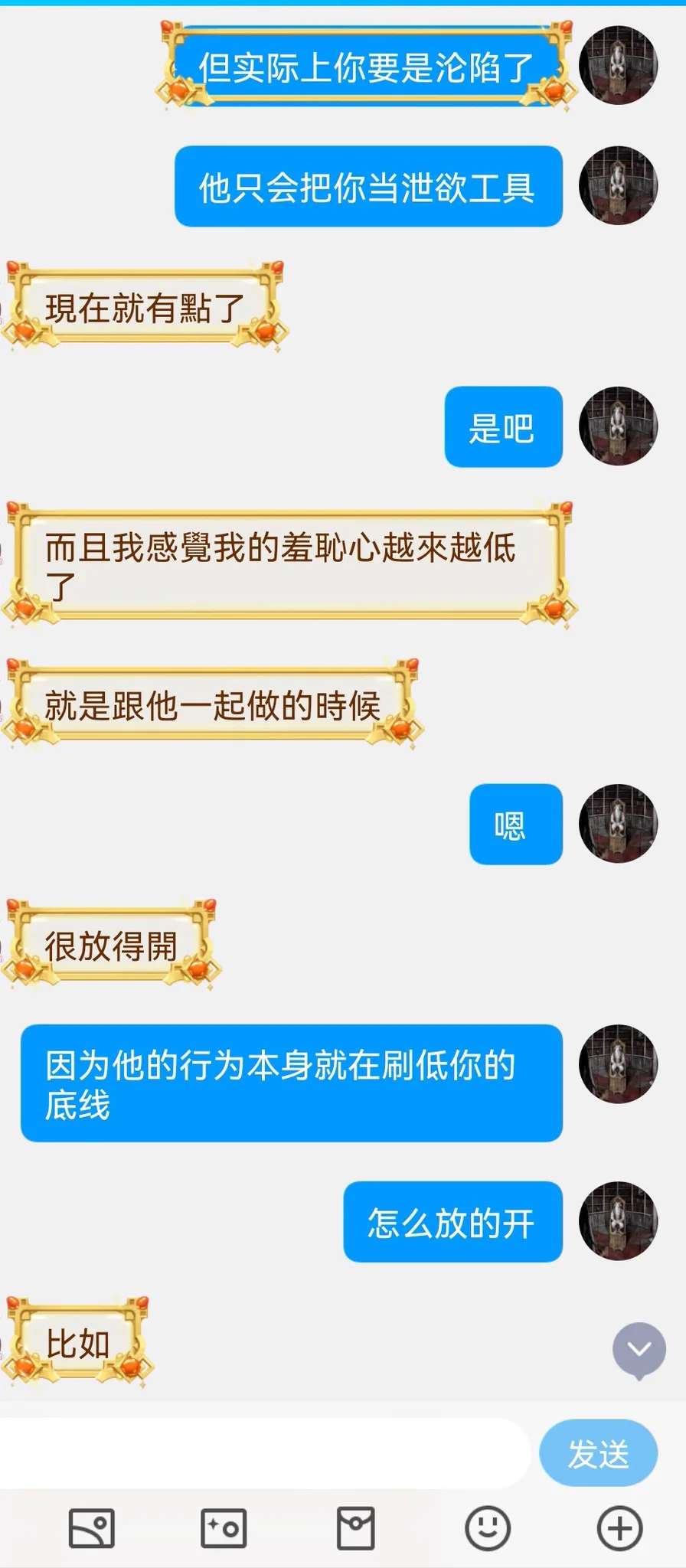Tap the 发送 send button
The width and height of the screenshot is (686, 1568).
click(x=598, y=1453)
